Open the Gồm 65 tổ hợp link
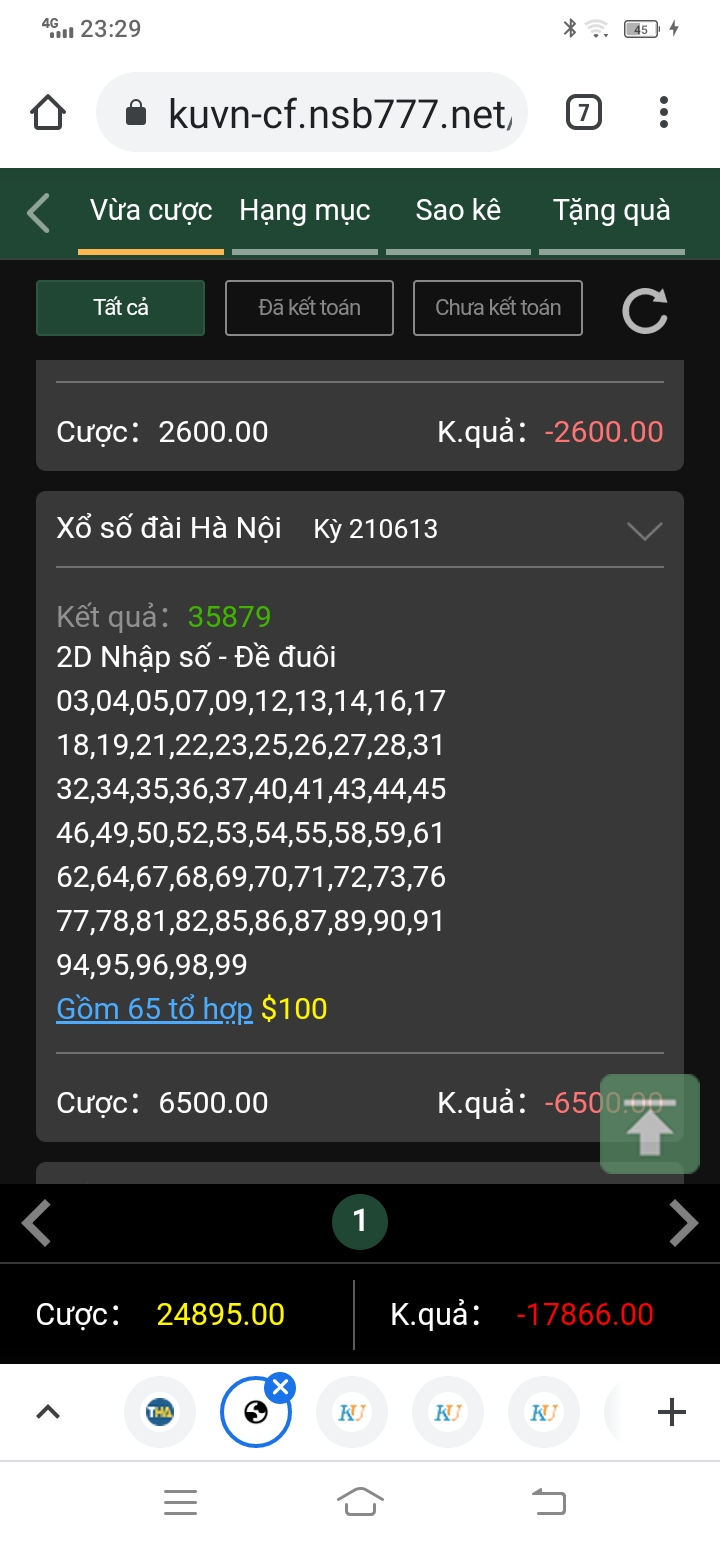The width and height of the screenshot is (720, 1544). pyautogui.click(x=154, y=1009)
